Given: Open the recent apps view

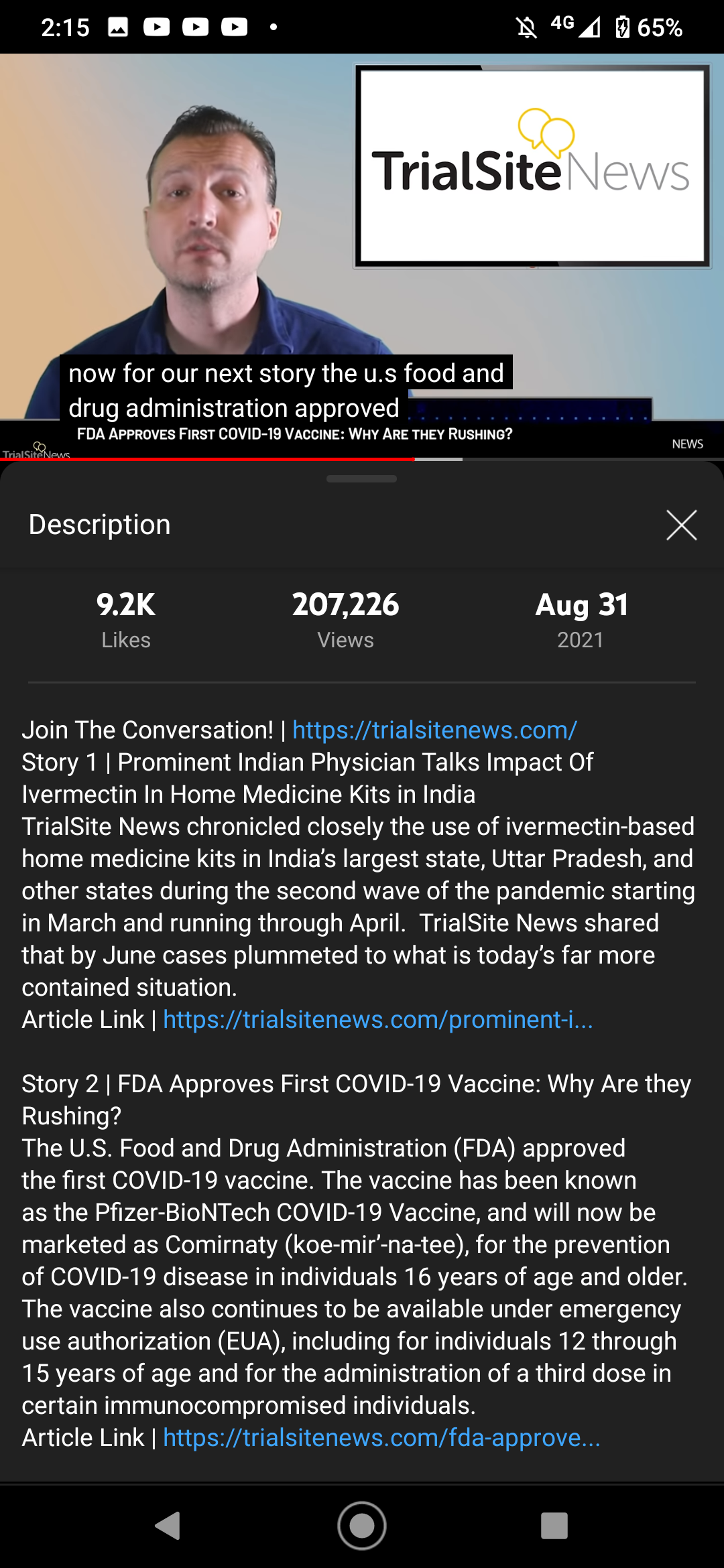Looking at the screenshot, I should 554,1526.
